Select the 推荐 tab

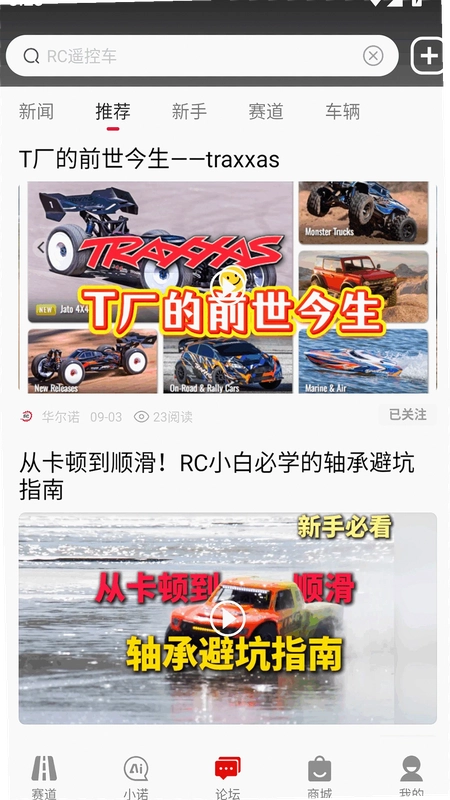(x=113, y=112)
